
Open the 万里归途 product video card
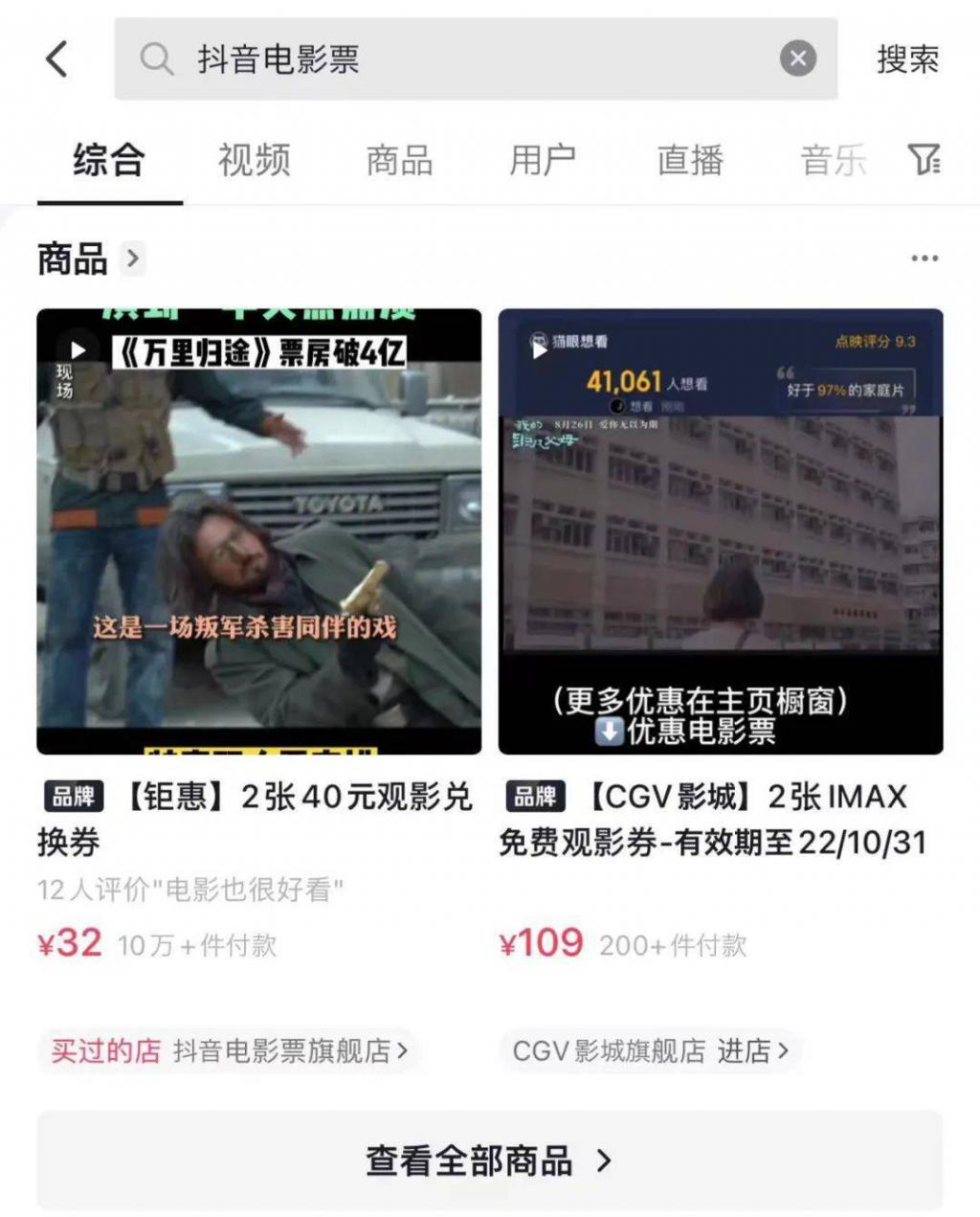point(259,531)
